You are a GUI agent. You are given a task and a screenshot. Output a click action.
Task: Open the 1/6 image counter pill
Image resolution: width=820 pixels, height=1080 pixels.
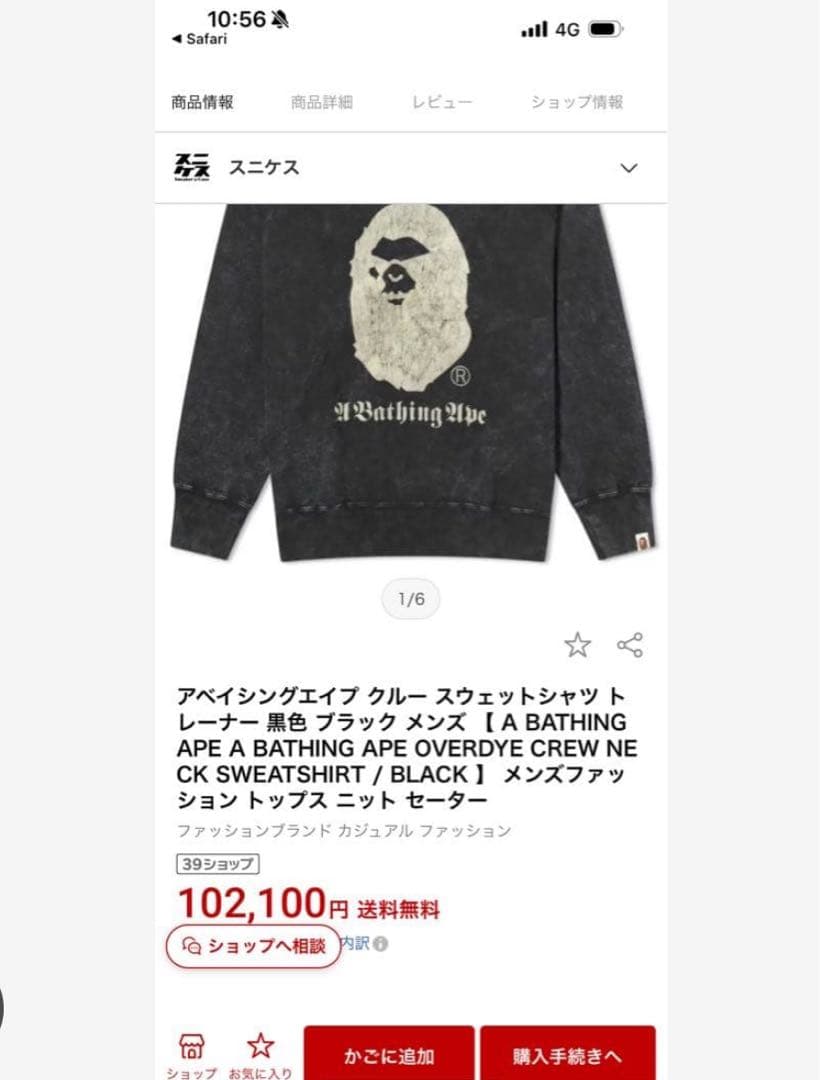point(410,597)
